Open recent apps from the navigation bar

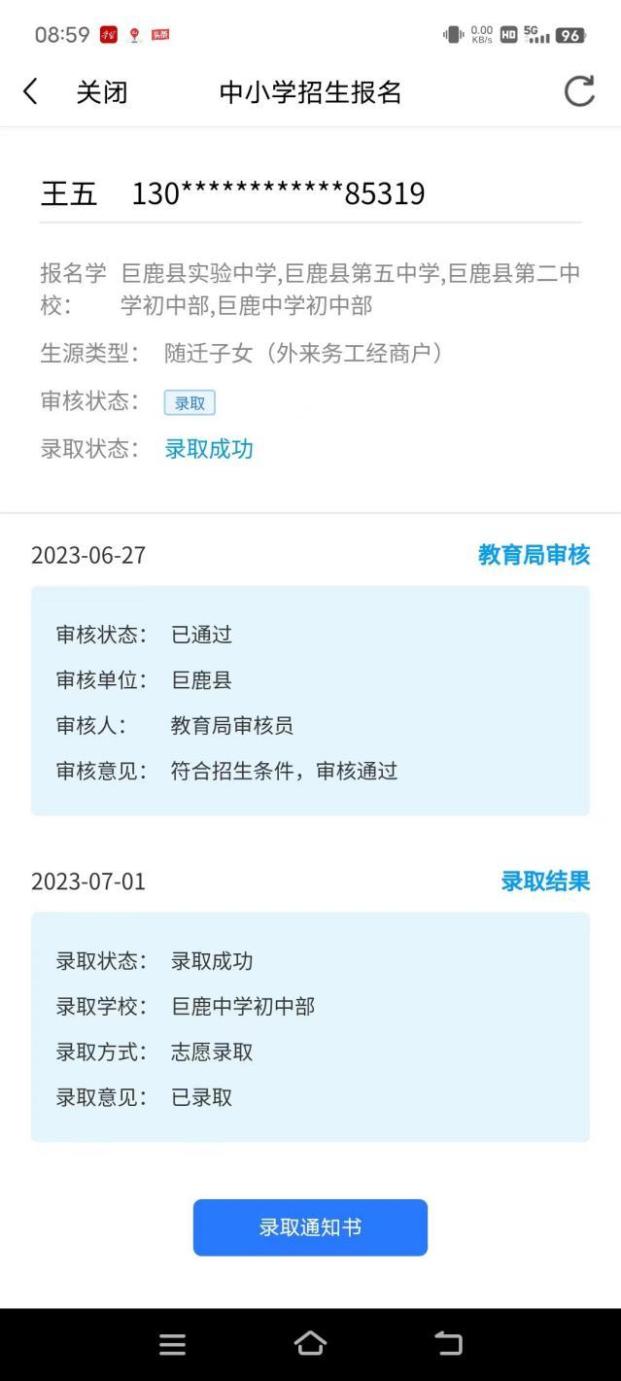(172, 1346)
